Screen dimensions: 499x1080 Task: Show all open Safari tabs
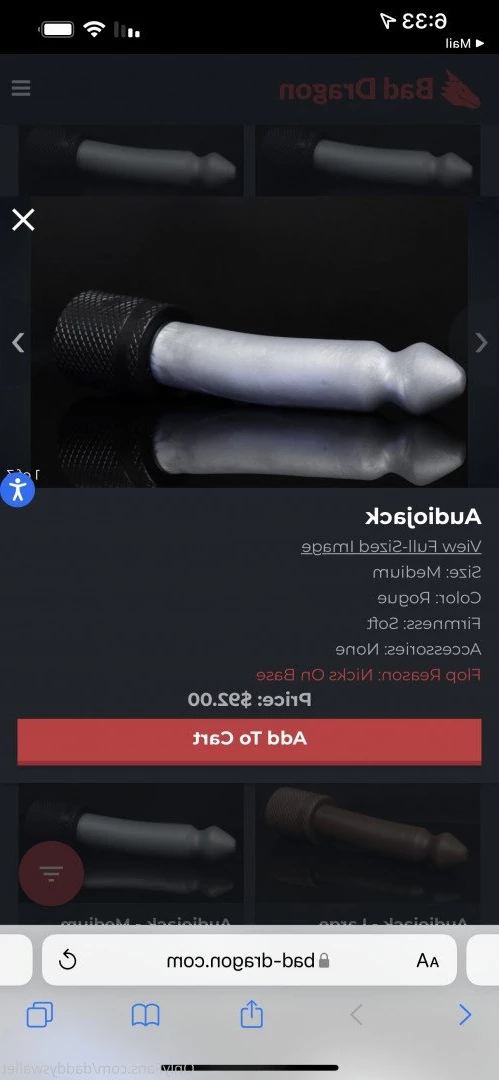(39, 1015)
